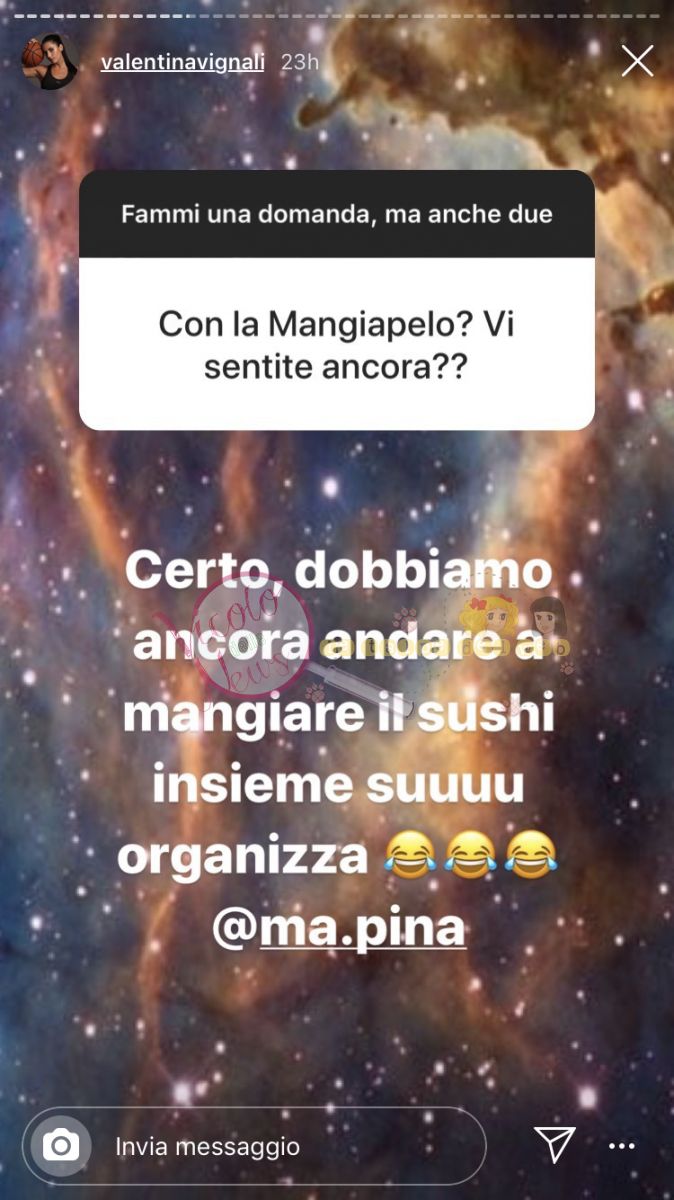The width and height of the screenshot is (674, 1200).
Task: Open the valentinavignali username link
Action: point(182,62)
